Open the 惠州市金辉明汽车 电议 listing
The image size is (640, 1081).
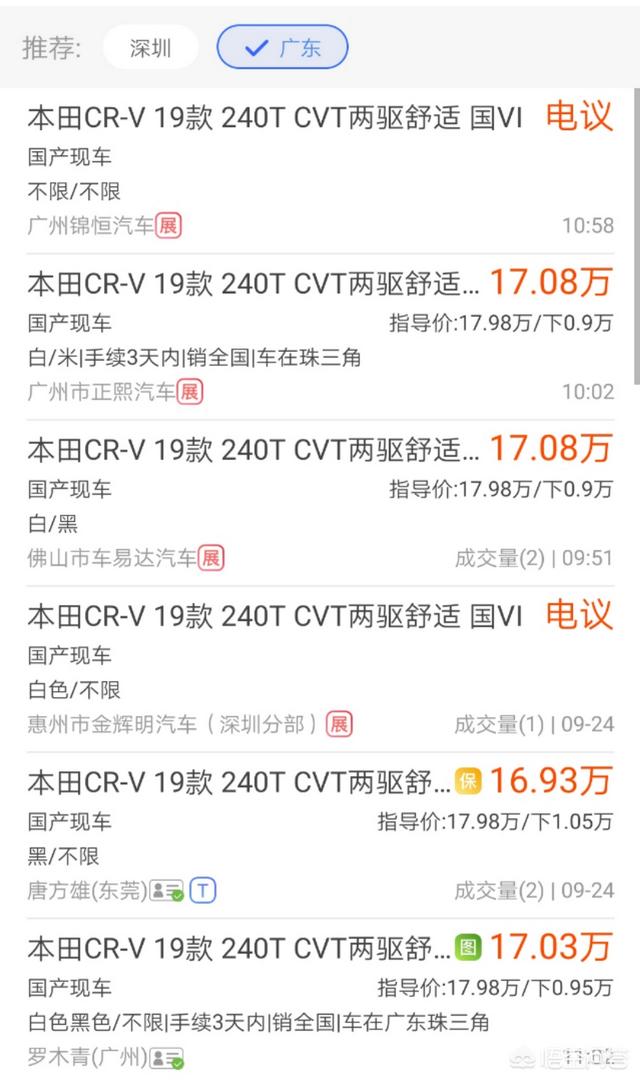click(x=320, y=669)
